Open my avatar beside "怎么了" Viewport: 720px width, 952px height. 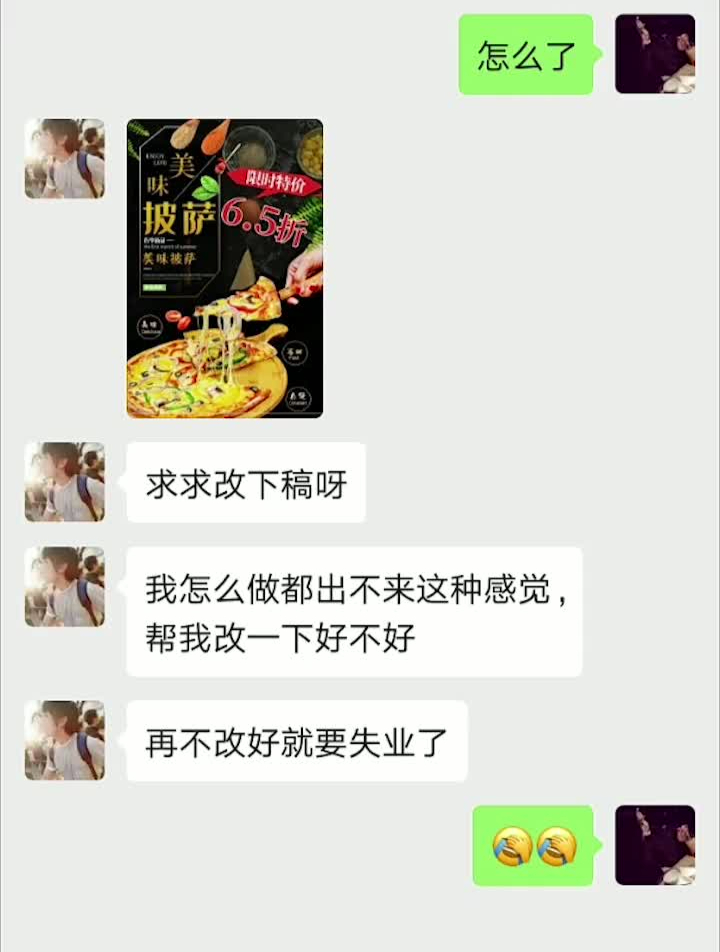(x=655, y=54)
